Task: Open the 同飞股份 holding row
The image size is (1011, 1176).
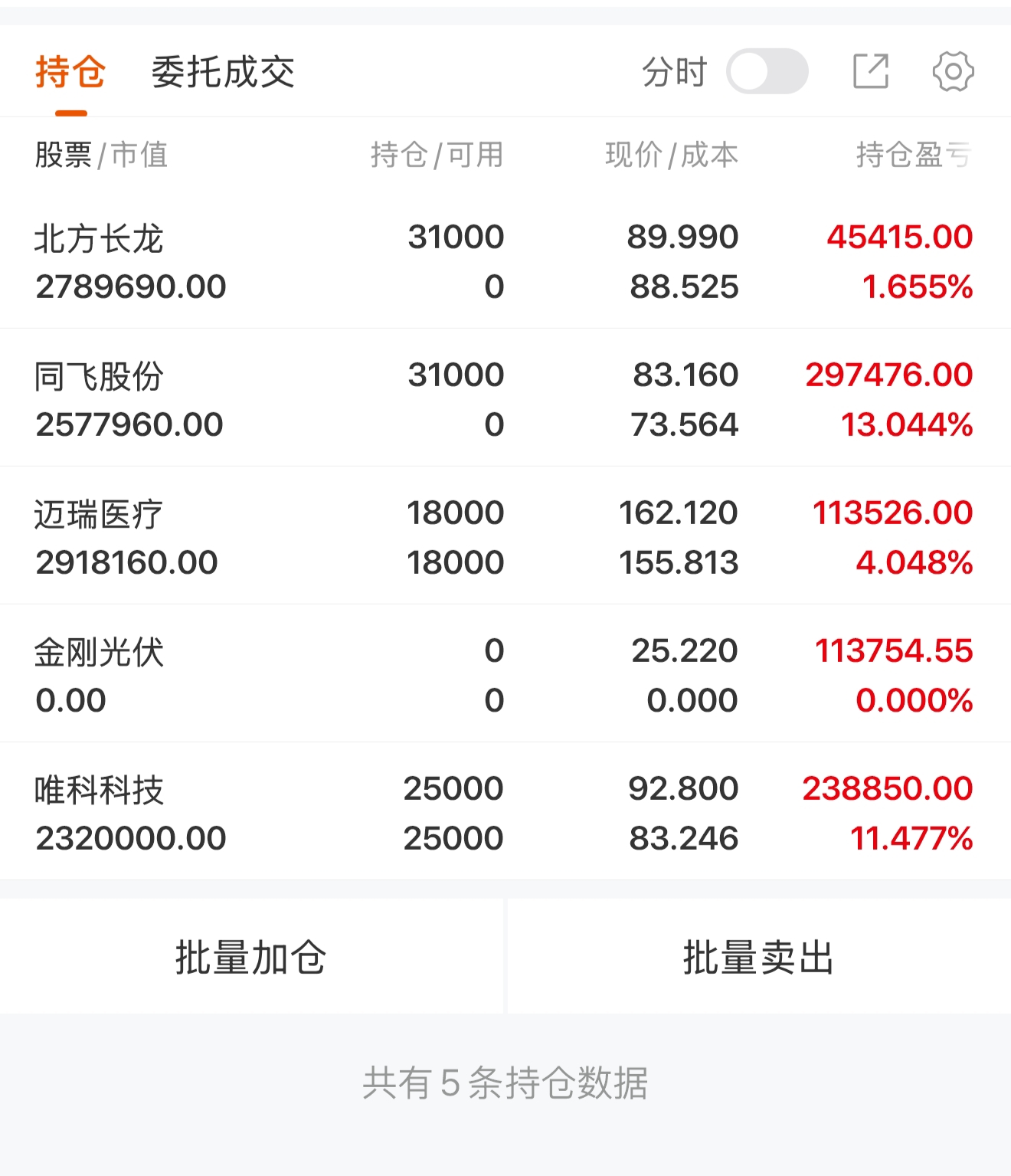Action: 505,398
